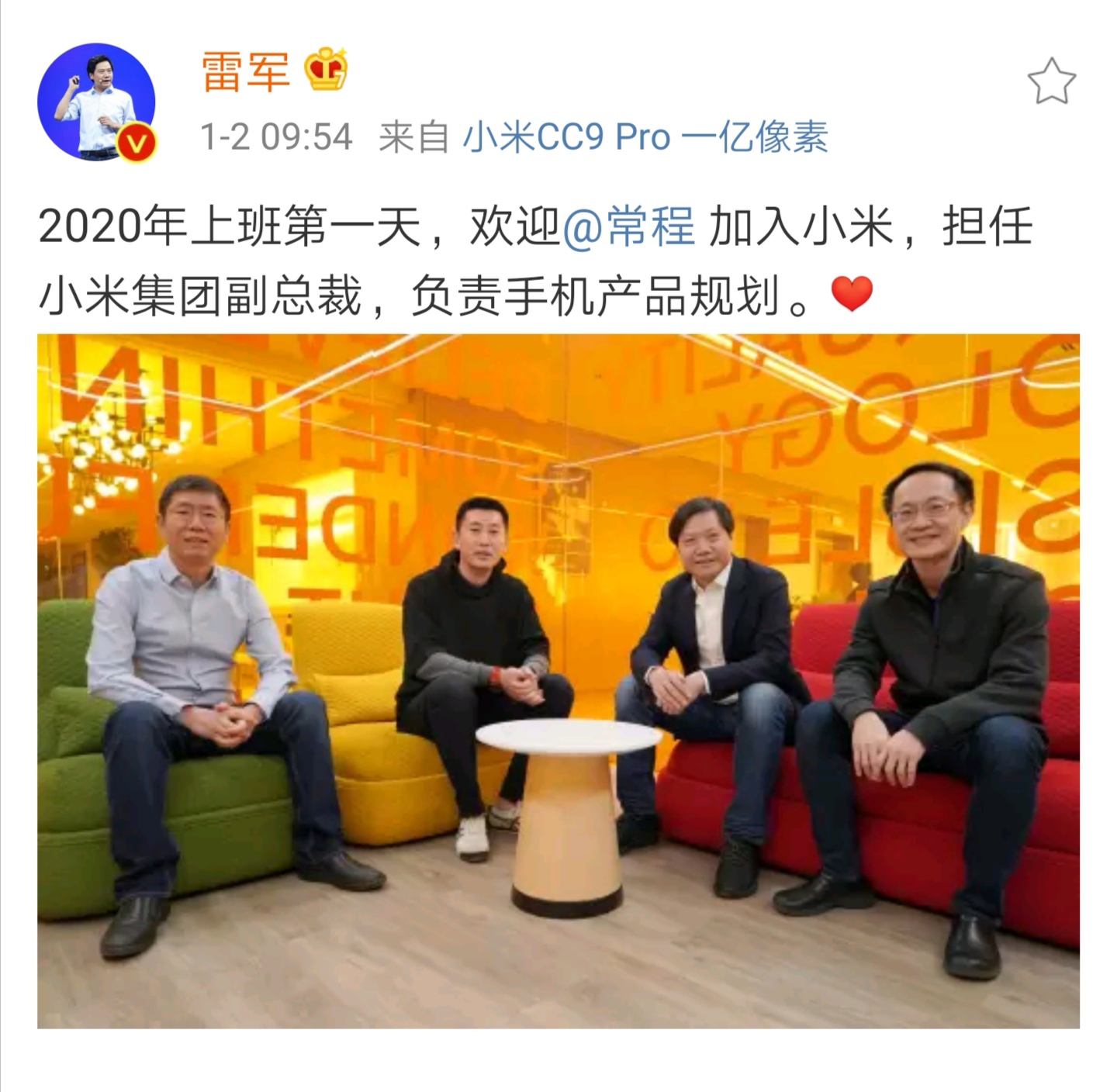This screenshot has width=1117, height=1092.
Task: Open the 小米CC9 Pro 一亿像素 source link
Action: pos(645,138)
